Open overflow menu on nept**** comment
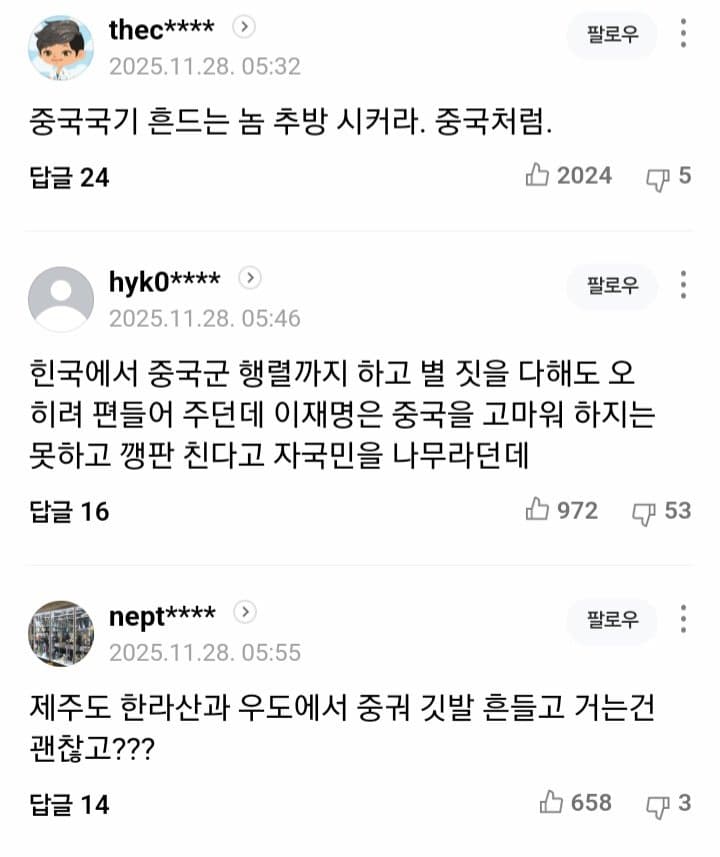 point(683,619)
